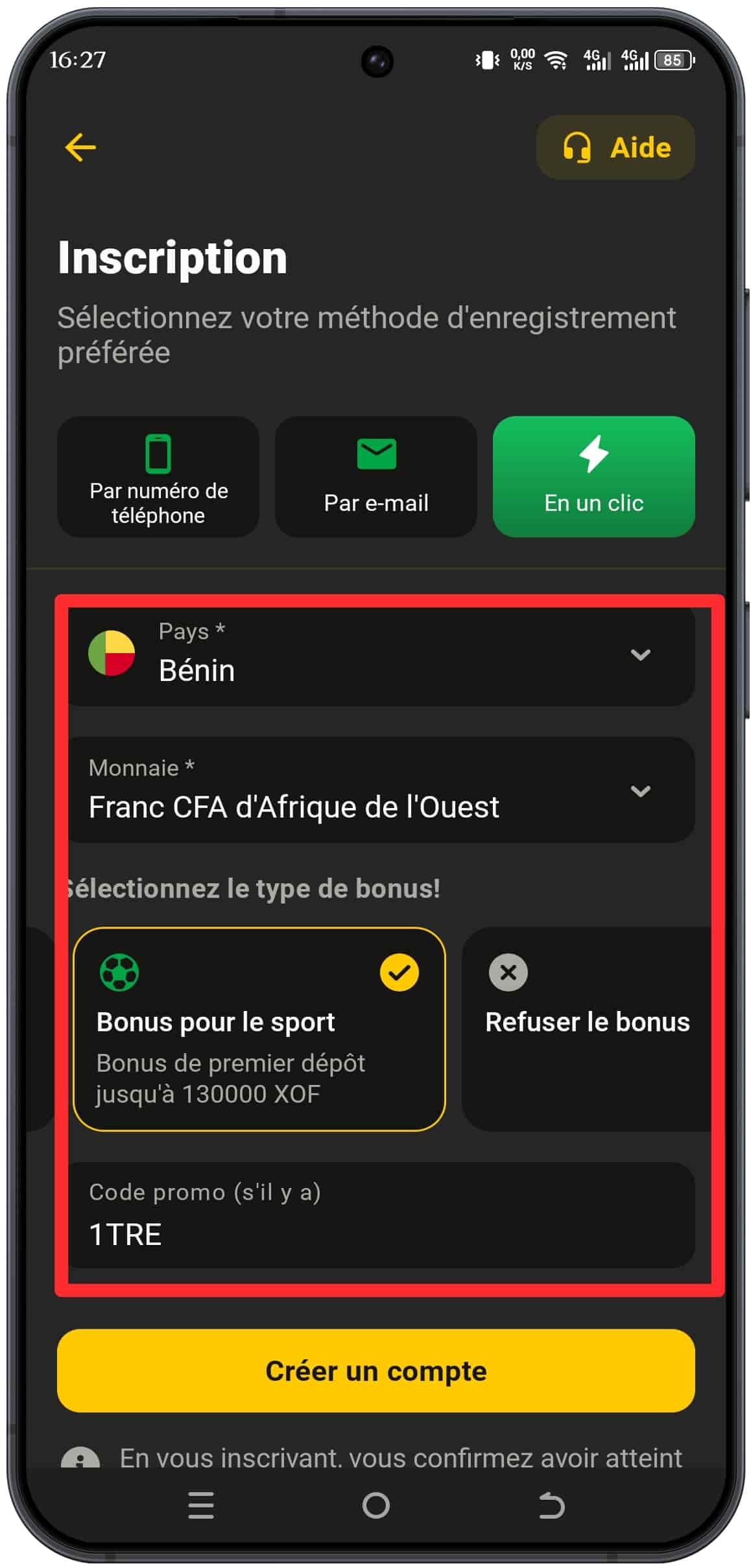
Task: Select phone icon for registration by number
Action: [158, 454]
